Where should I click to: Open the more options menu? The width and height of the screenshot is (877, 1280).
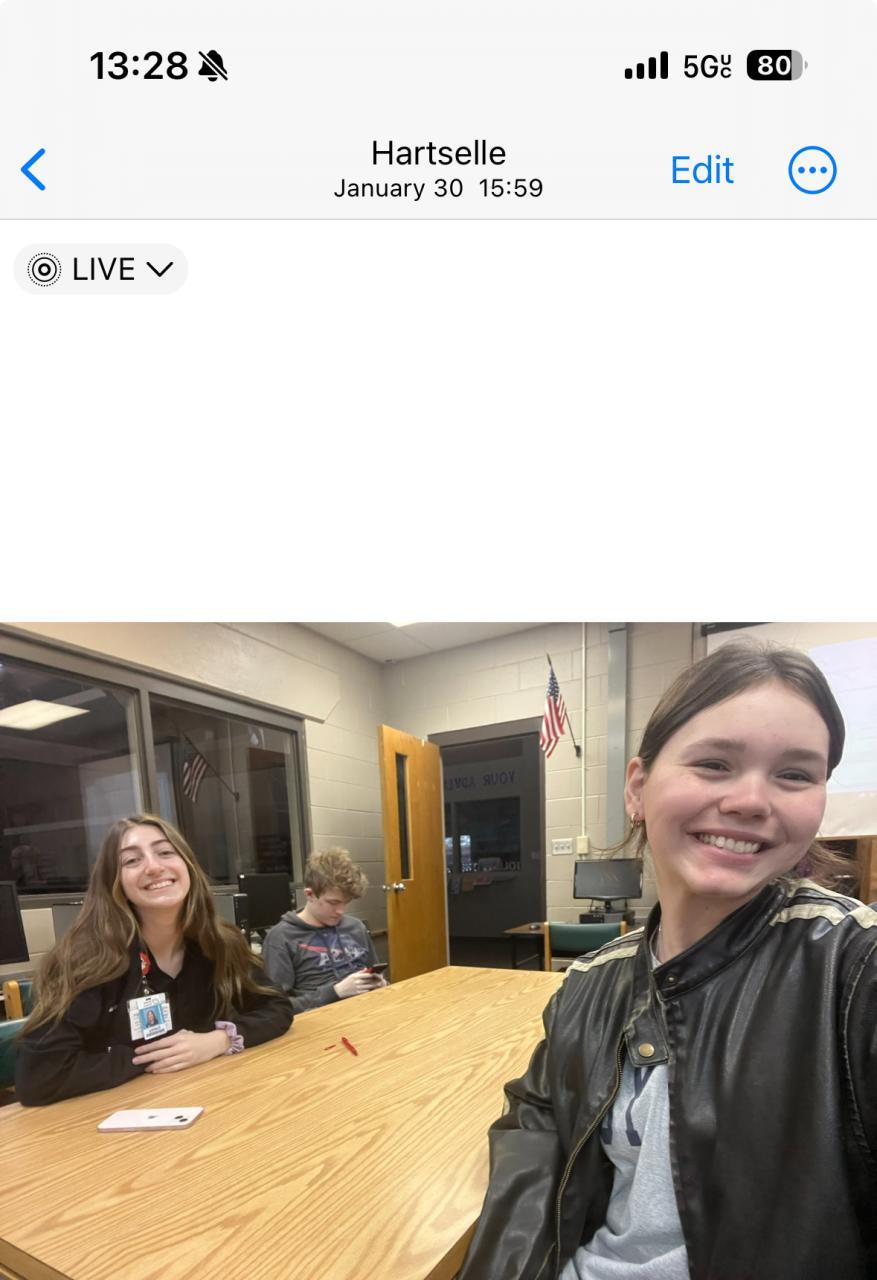(x=812, y=171)
